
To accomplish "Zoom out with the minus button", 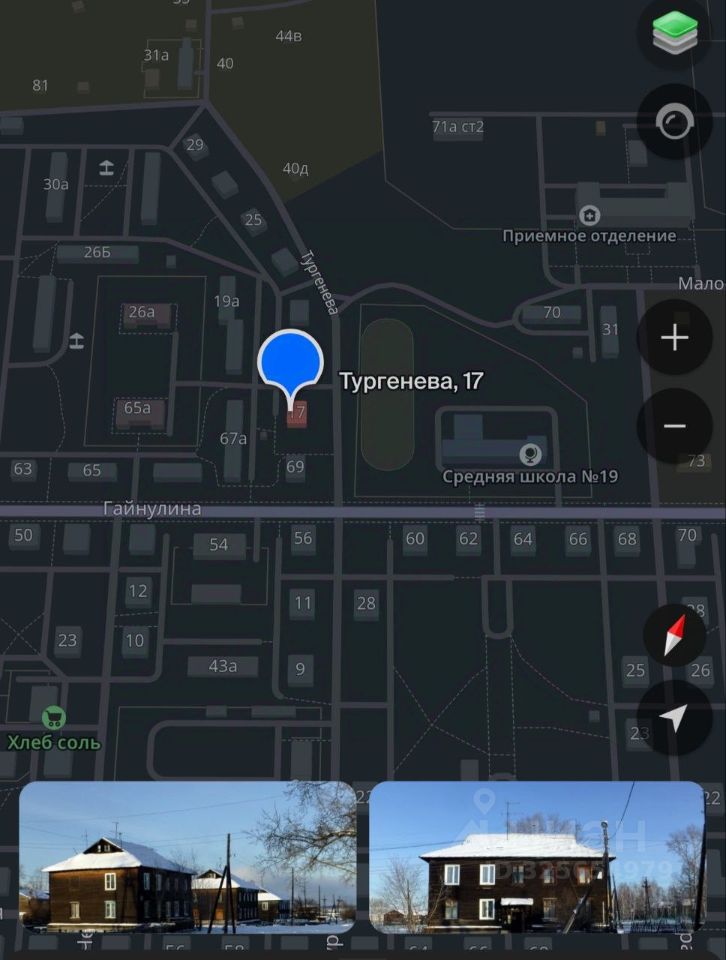I will click(x=674, y=426).
